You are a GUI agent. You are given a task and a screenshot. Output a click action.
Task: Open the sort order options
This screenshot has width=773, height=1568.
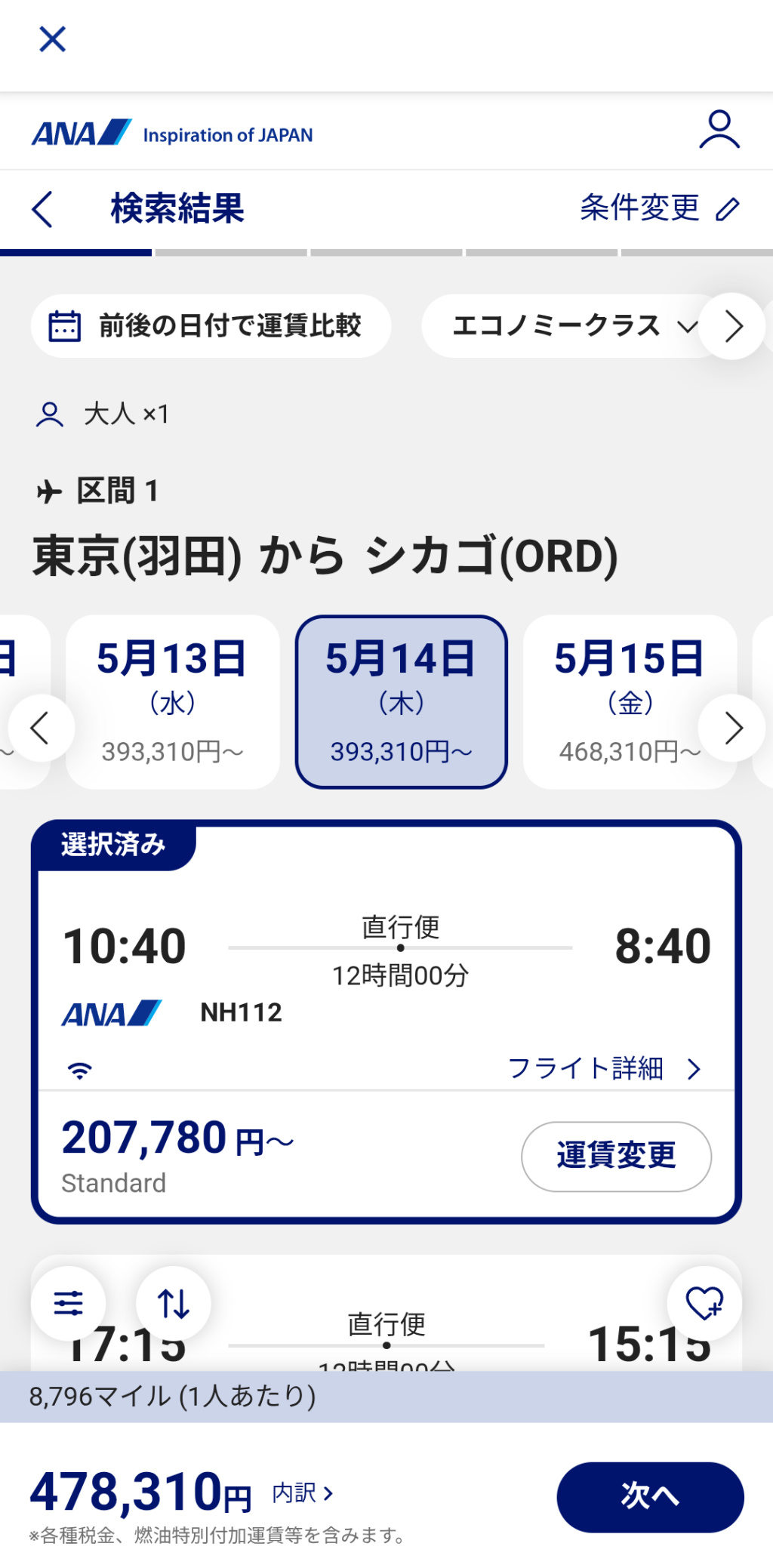pos(173,1303)
